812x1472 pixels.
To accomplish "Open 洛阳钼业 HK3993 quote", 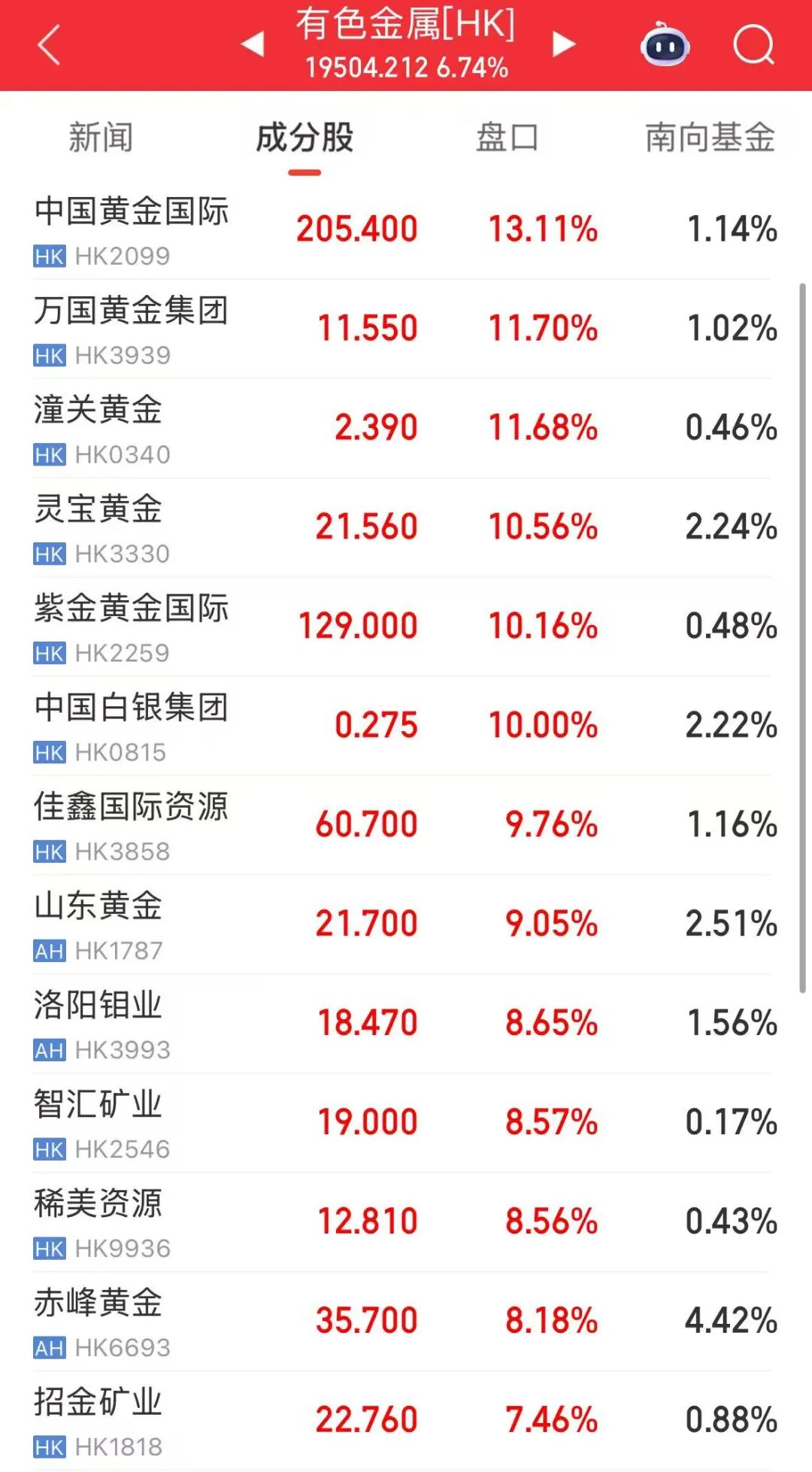I will 406,1024.
